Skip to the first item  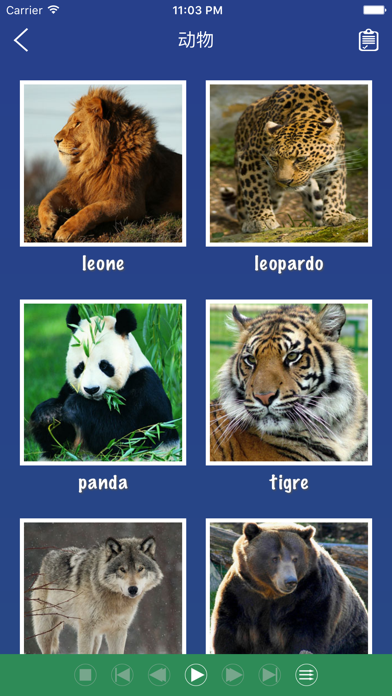coord(122,675)
